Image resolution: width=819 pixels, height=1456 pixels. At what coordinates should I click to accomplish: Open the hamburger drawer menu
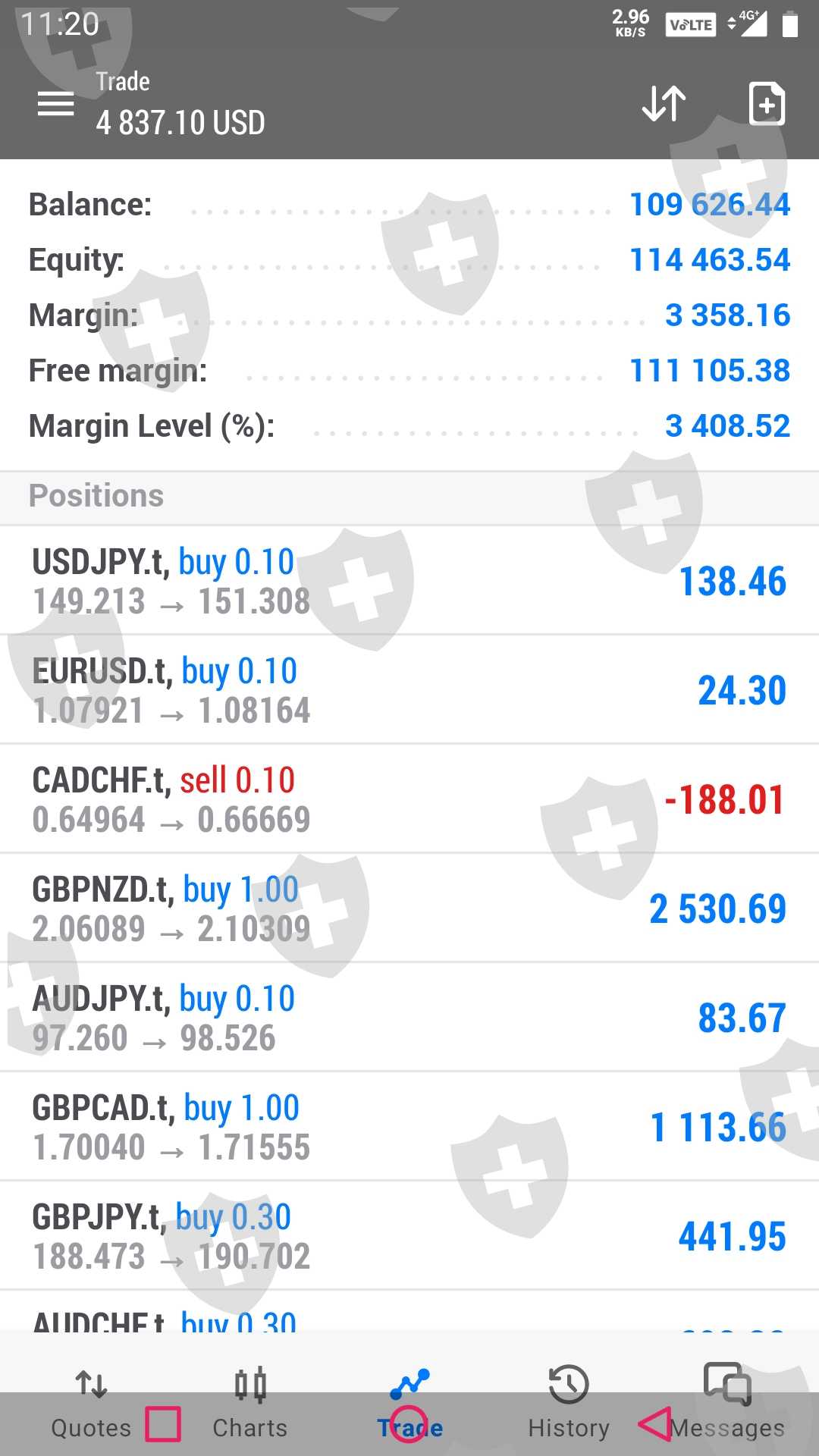click(55, 104)
